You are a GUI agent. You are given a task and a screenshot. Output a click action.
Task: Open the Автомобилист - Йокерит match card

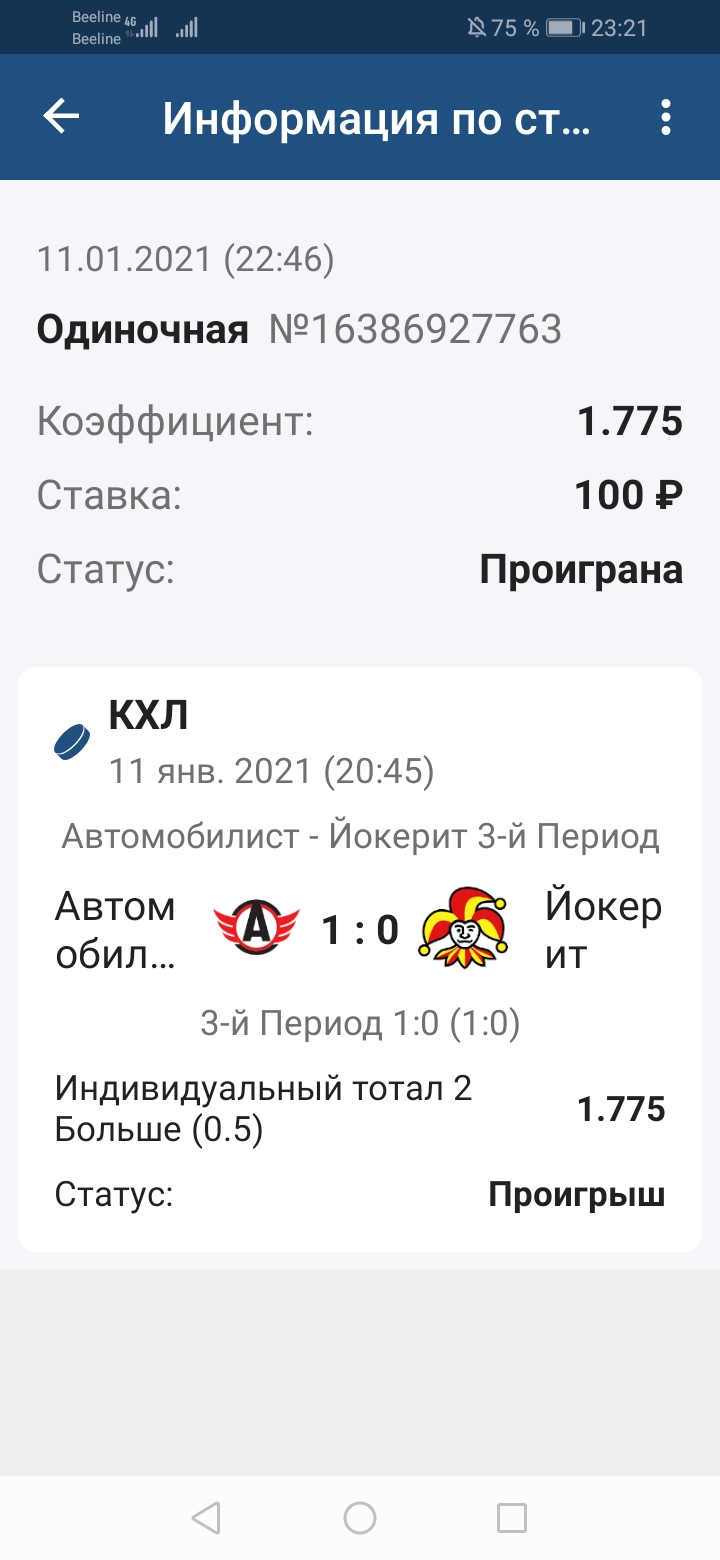[x=360, y=959]
